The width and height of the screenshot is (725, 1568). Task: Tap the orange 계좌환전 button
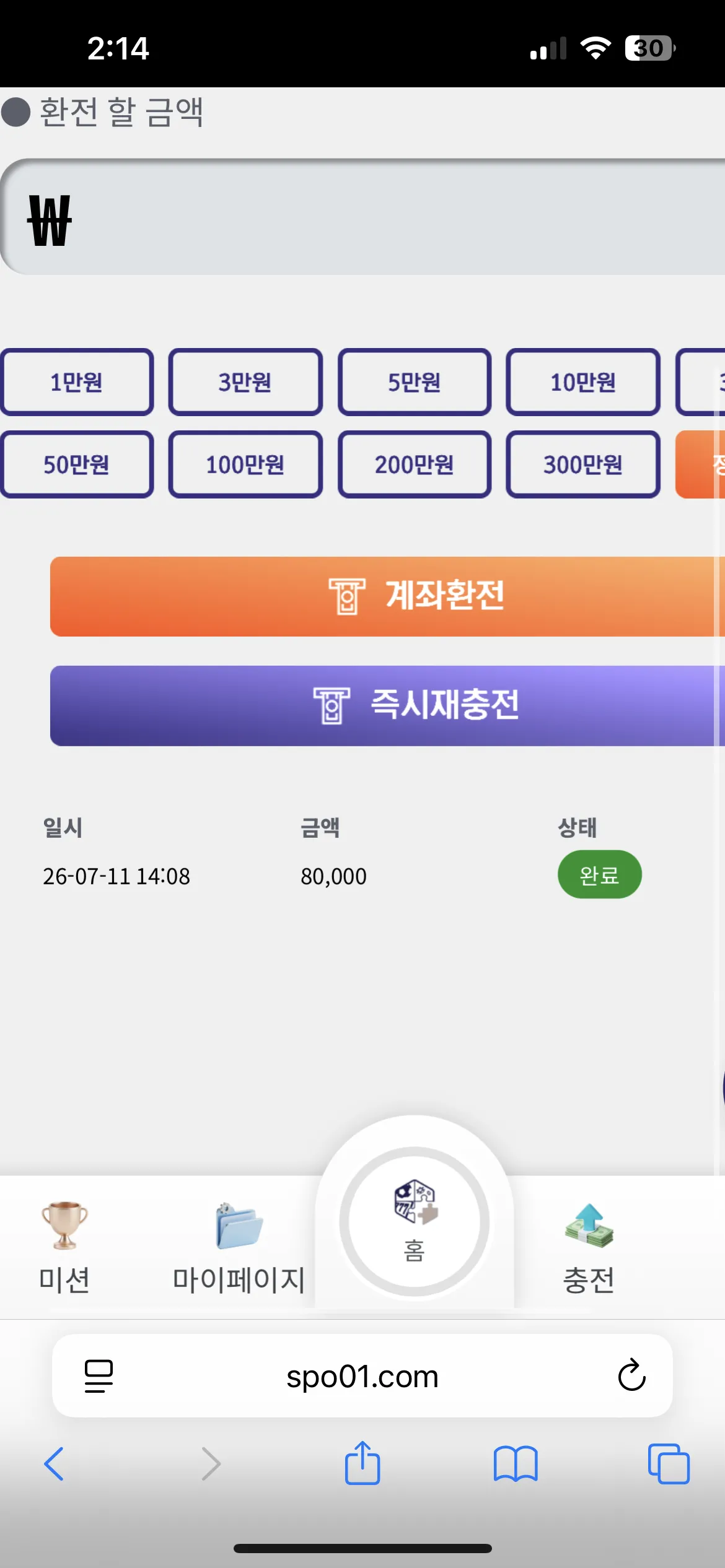click(x=387, y=596)
